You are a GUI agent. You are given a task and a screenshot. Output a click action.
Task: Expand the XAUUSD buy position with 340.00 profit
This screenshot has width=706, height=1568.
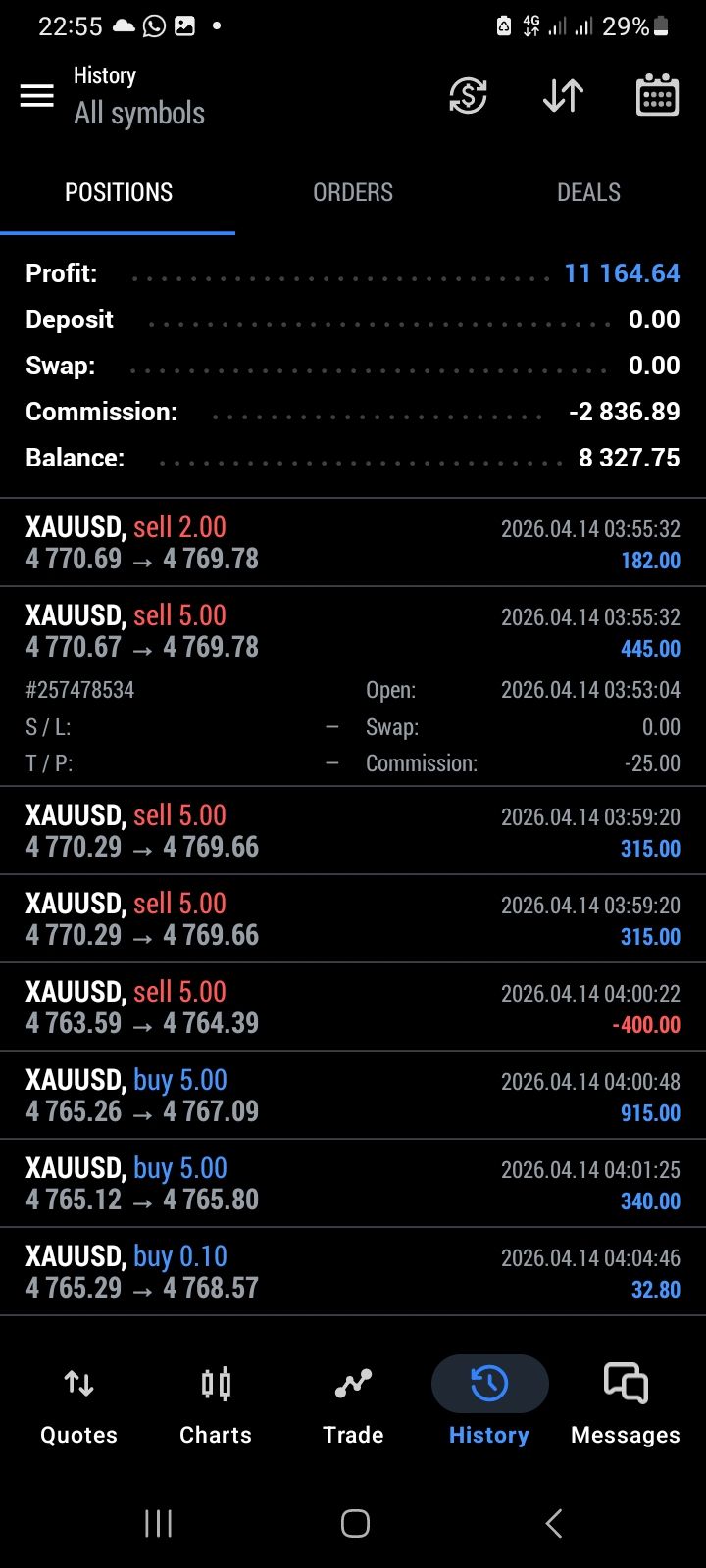pyautogui.click(x=353, y=1184)
